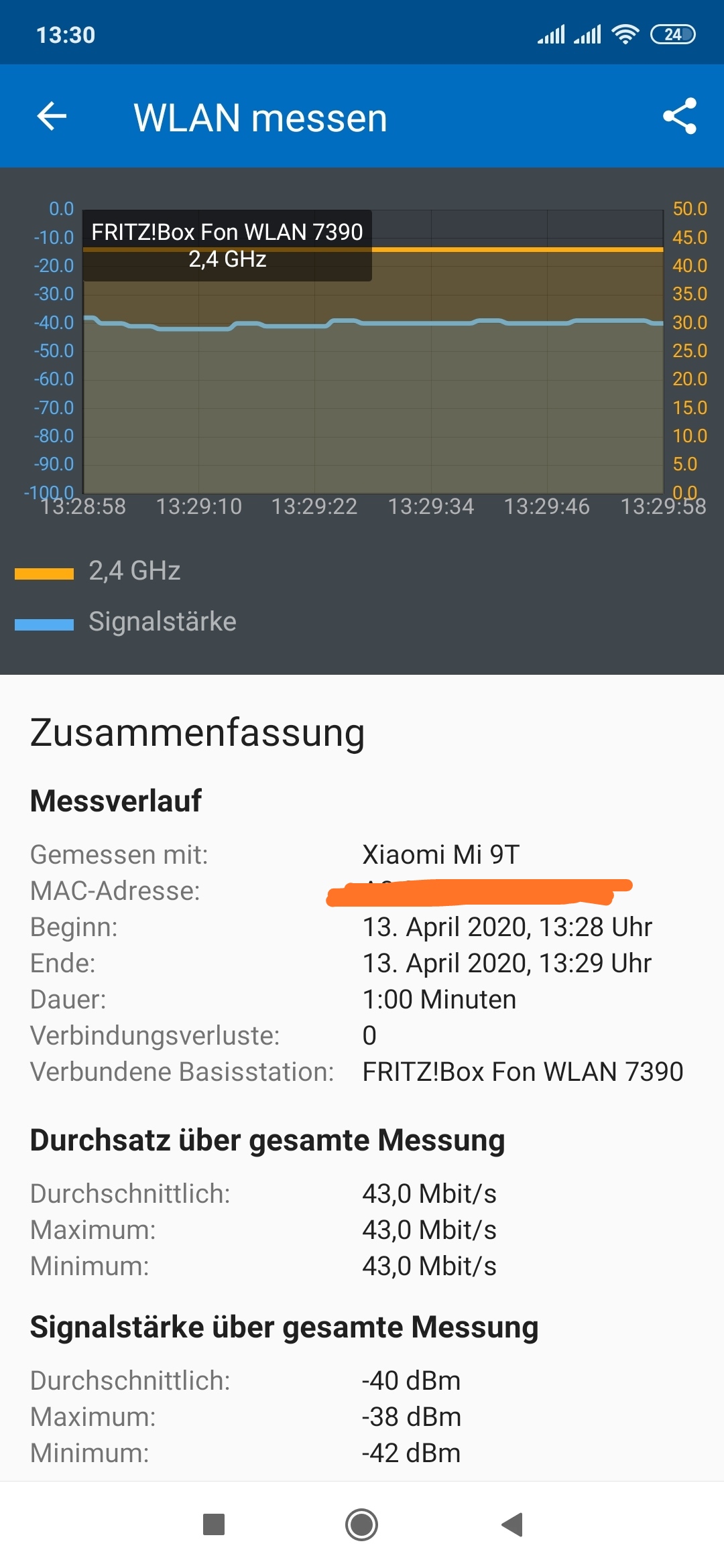Tap the system back triangle button
The image size is (724, 1568).
(x=512, y=1524)
